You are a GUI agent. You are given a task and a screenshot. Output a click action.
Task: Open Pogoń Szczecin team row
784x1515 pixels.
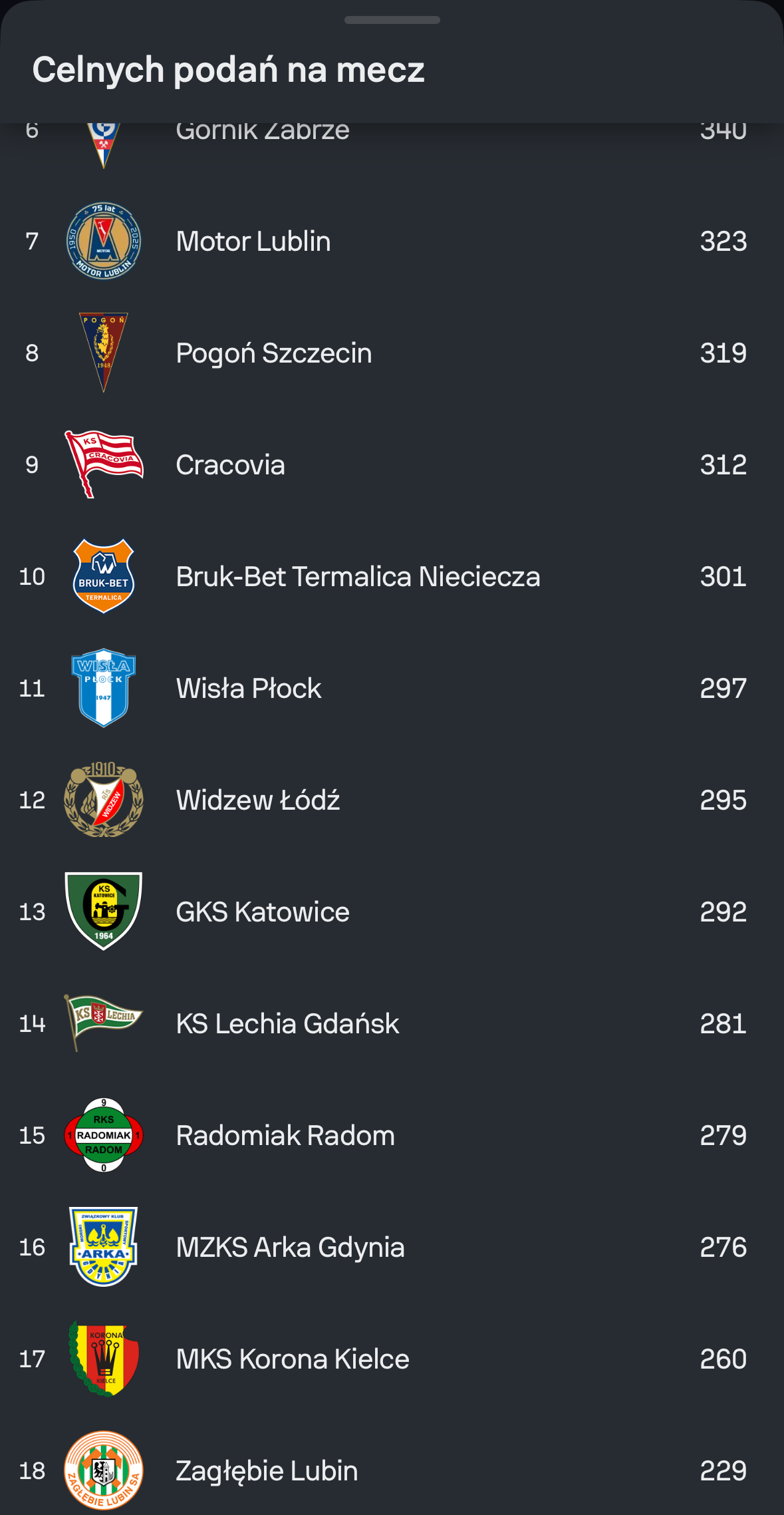(x=392, y=353)
